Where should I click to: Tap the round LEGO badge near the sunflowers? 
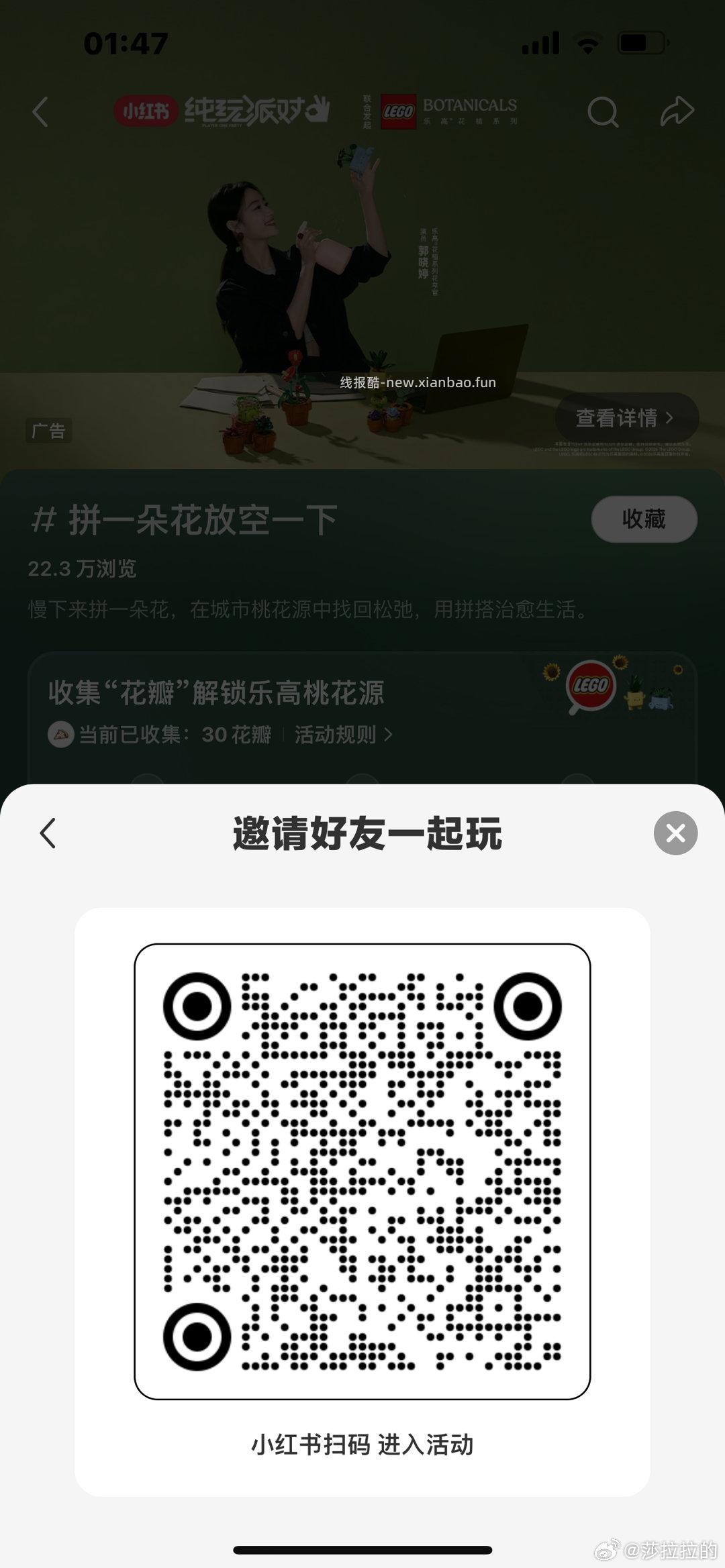[x=591, y=684]
